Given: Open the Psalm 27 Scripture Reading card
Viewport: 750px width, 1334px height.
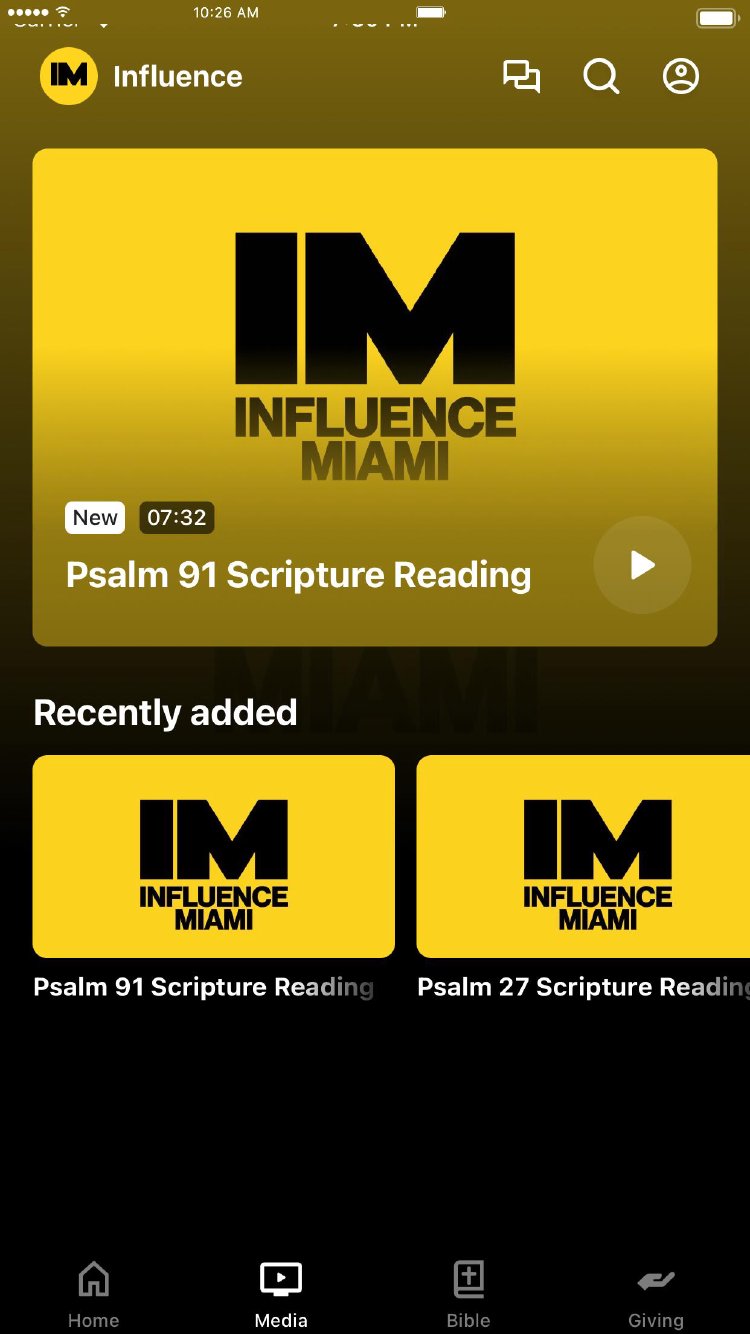Looking at the screenshot, I should tap(583, 857).
